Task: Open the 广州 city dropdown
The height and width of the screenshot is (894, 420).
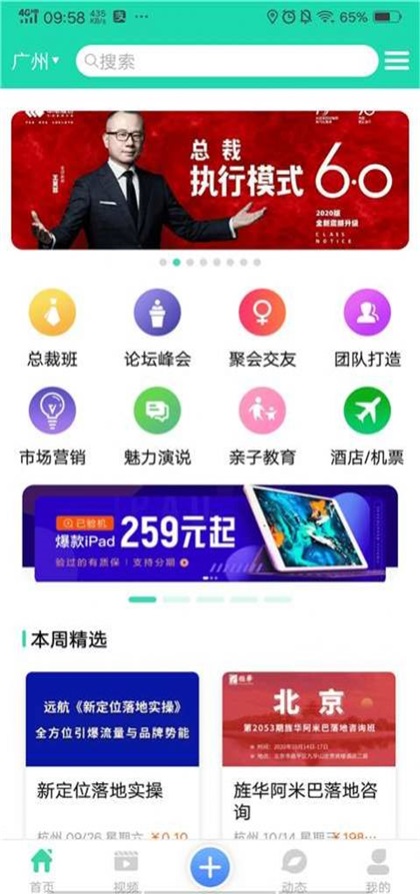Action: (x=35, y=61)
